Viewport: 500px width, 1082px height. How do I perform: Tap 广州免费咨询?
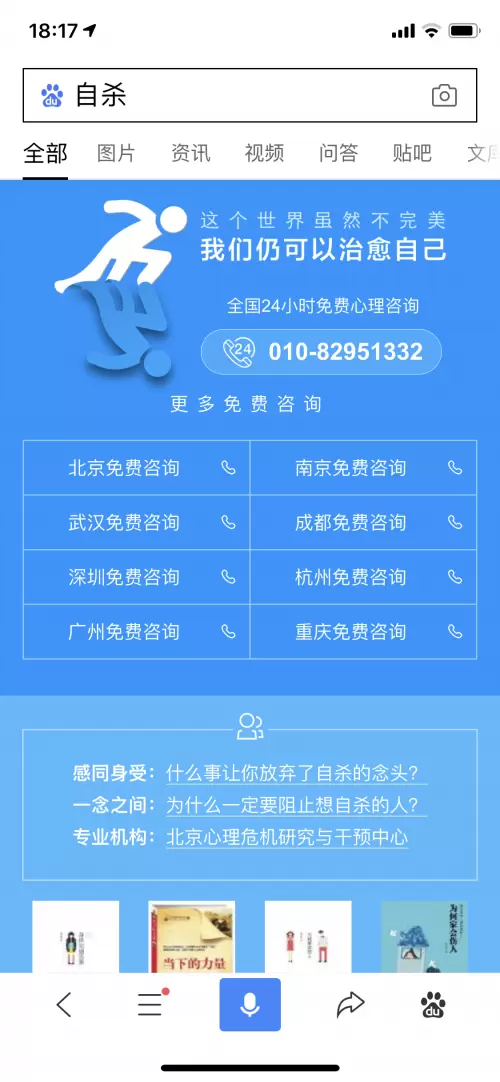pos(137,631)
